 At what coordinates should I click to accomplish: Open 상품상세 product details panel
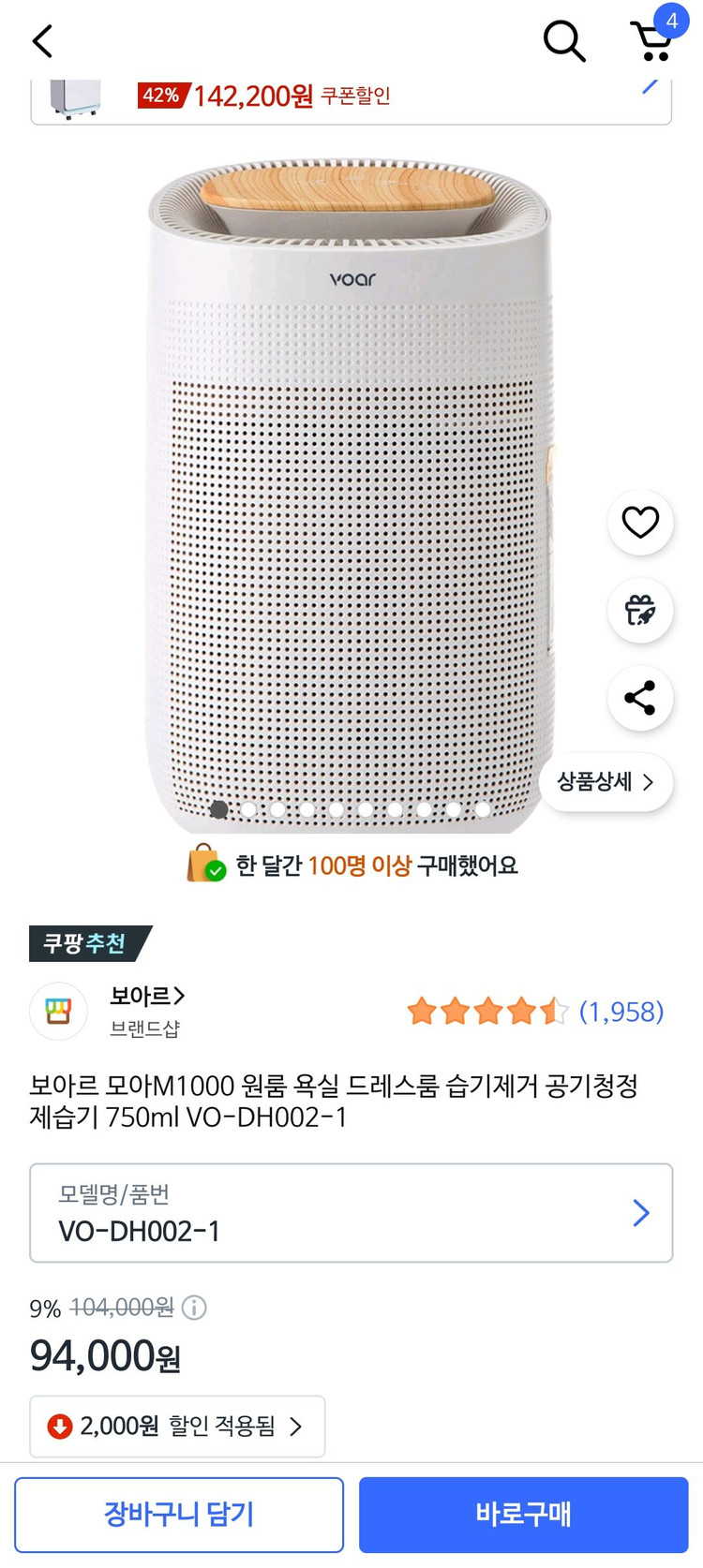[x=606, y=782]
